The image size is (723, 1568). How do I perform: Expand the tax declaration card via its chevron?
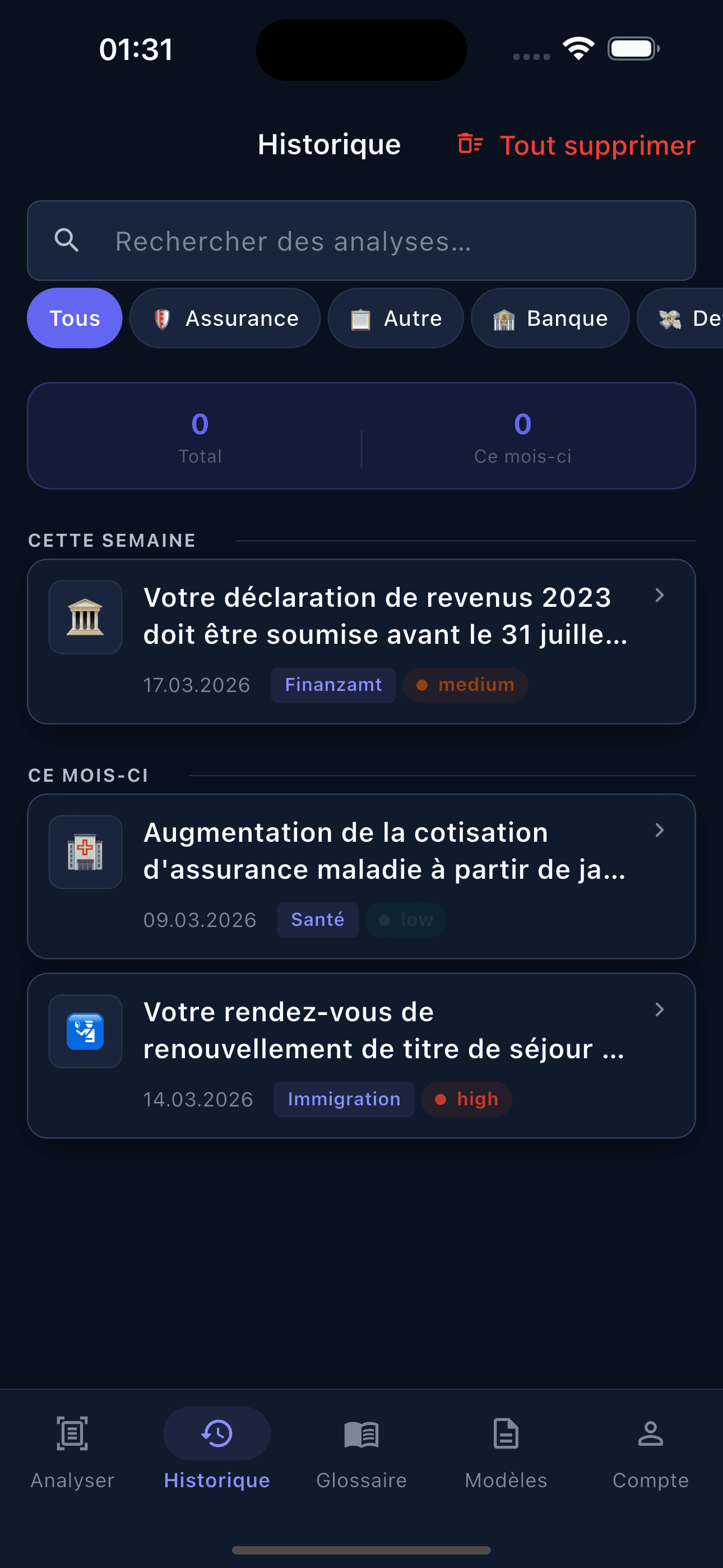point(660,597)
